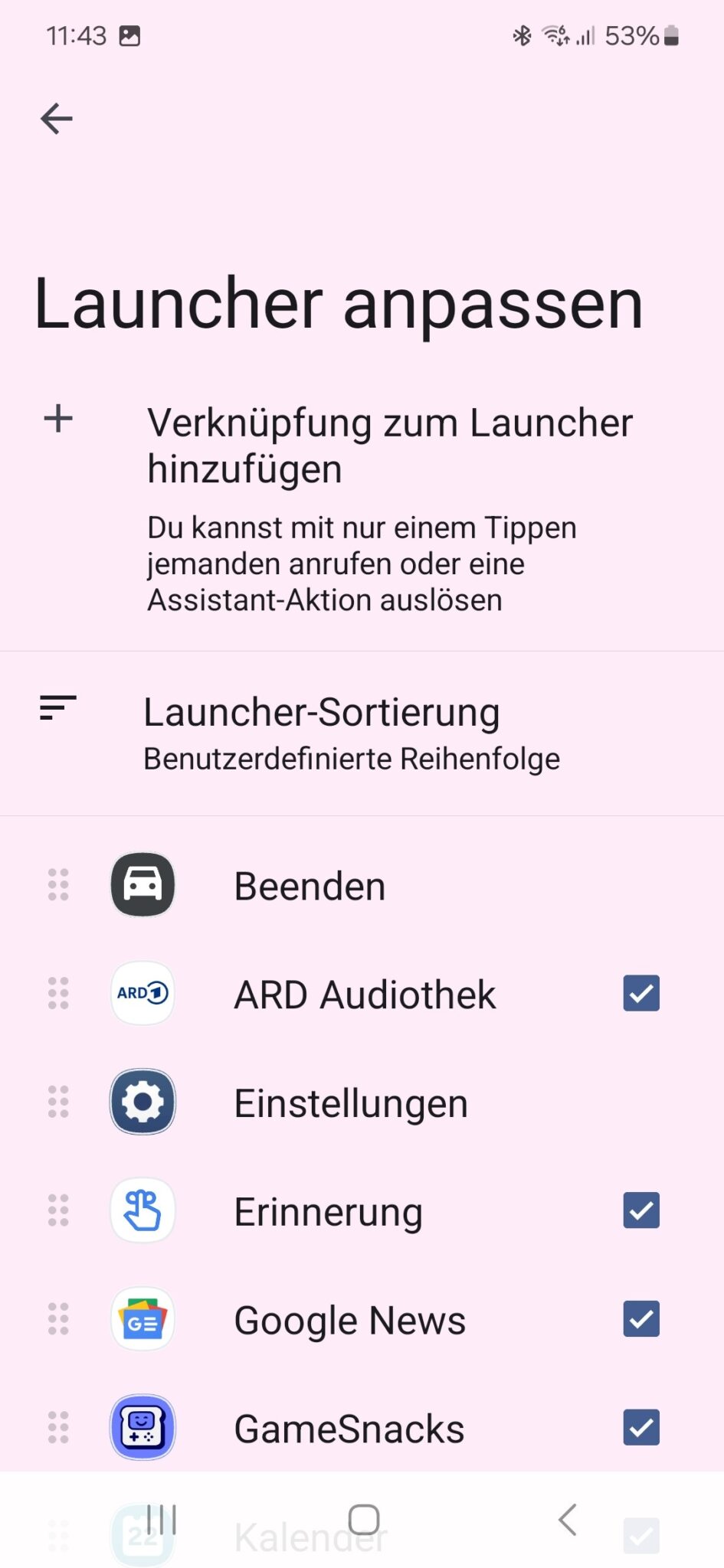Tap the Erinnerung reminder icon

[142, 1210]
